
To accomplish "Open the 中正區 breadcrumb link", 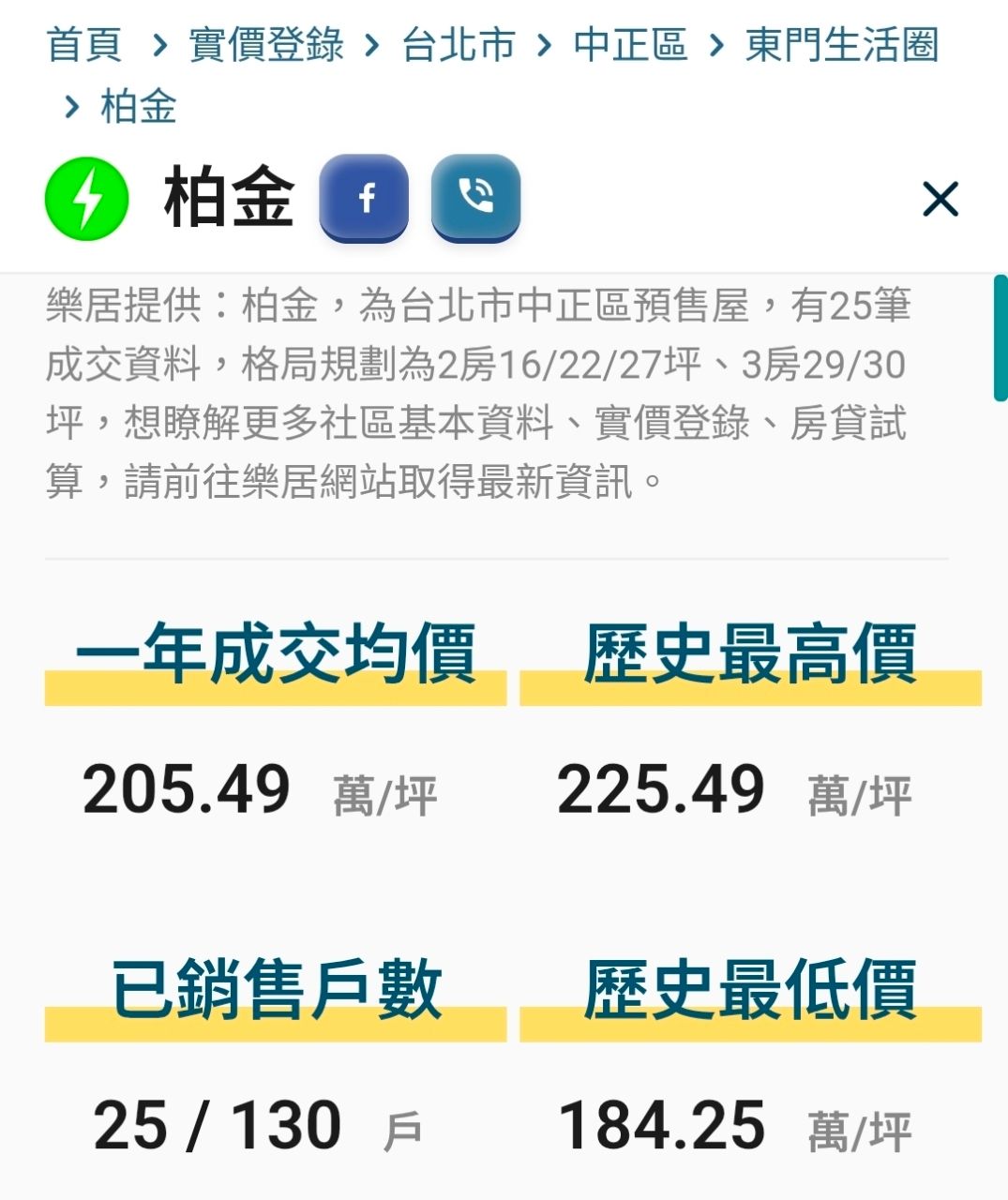I will click(x=630, y=45).
